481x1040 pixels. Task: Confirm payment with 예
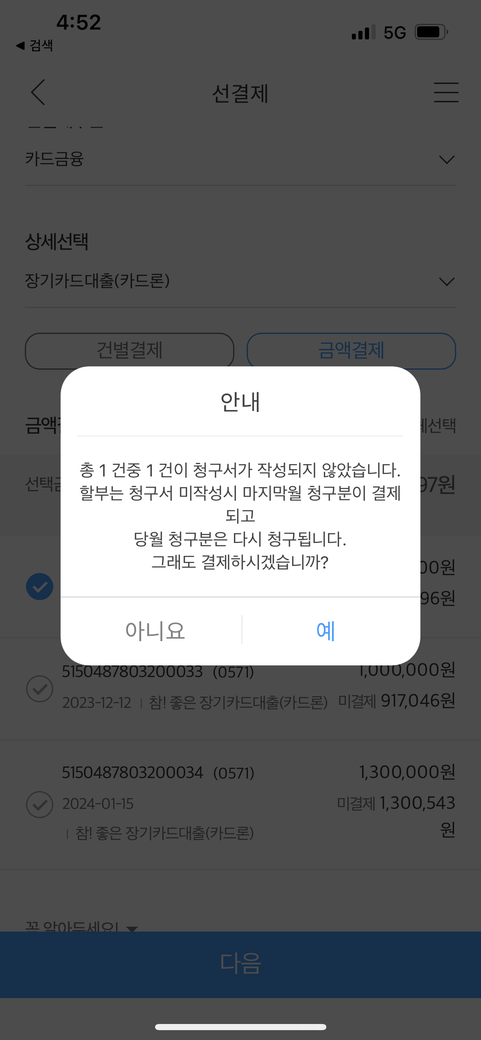click(x=326, y=631)
